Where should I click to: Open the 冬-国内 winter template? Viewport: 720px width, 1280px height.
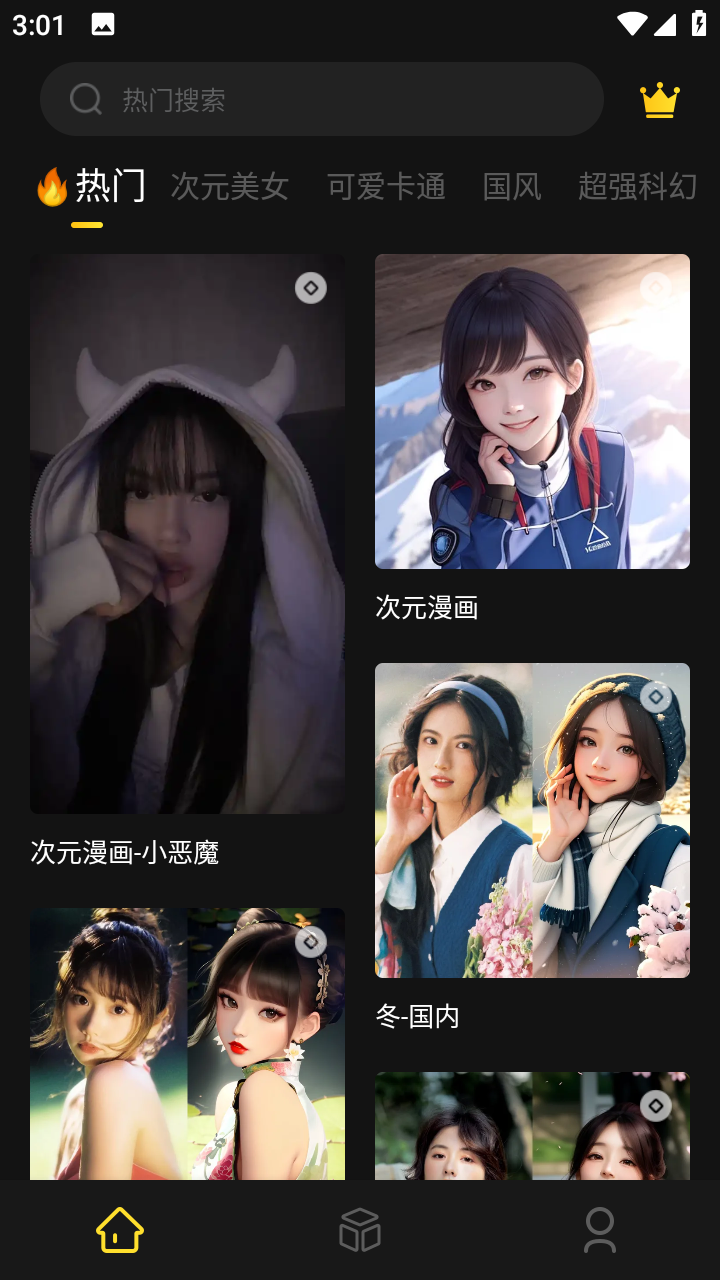(532, 820)
